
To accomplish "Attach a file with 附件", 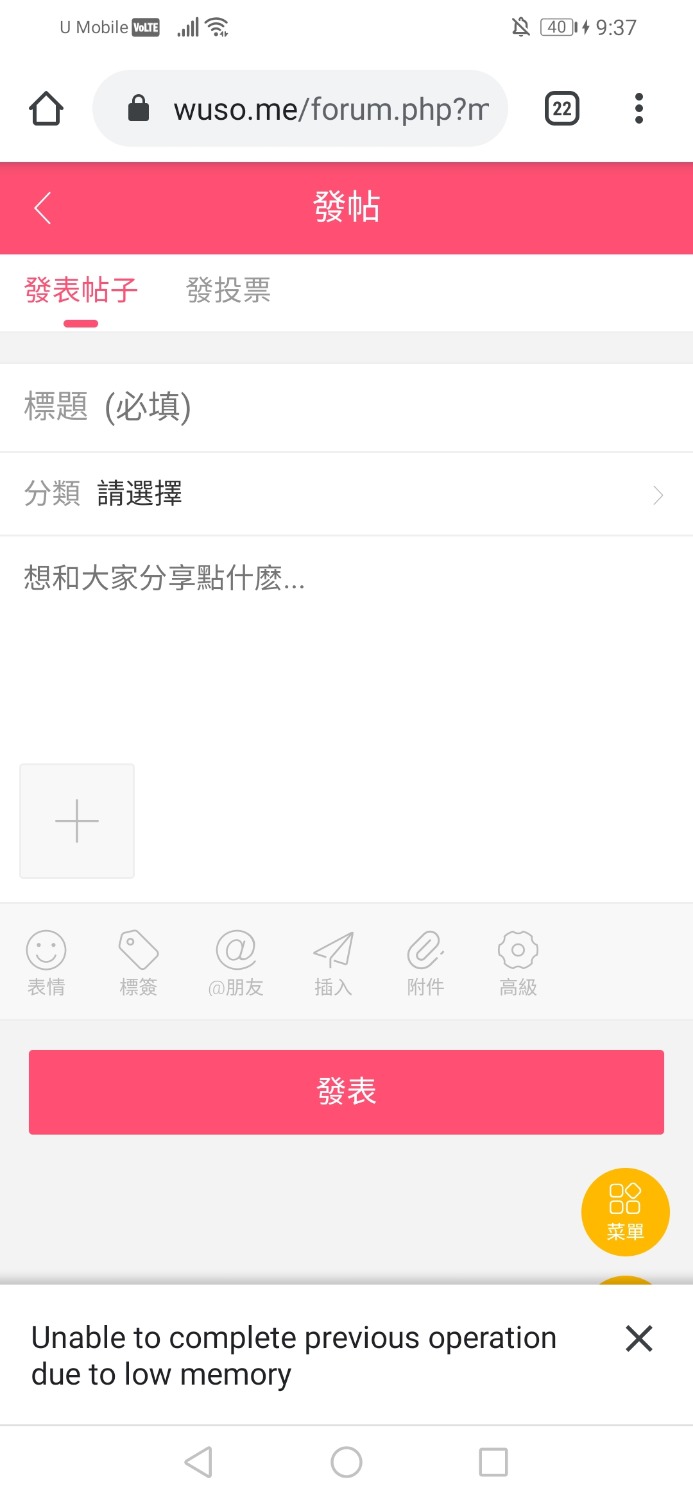I will tap(425, 962).
